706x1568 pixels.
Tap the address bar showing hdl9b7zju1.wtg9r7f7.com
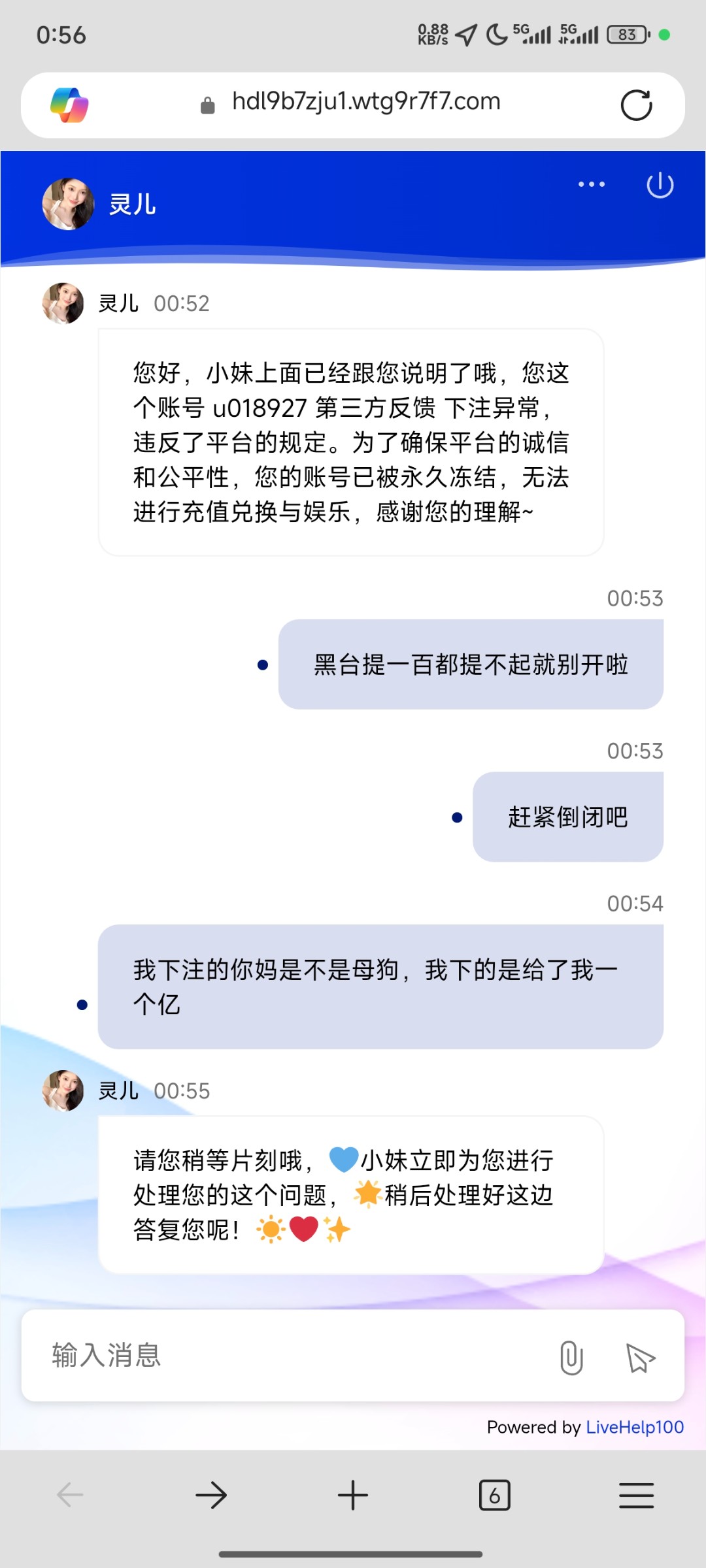[366, 101]
